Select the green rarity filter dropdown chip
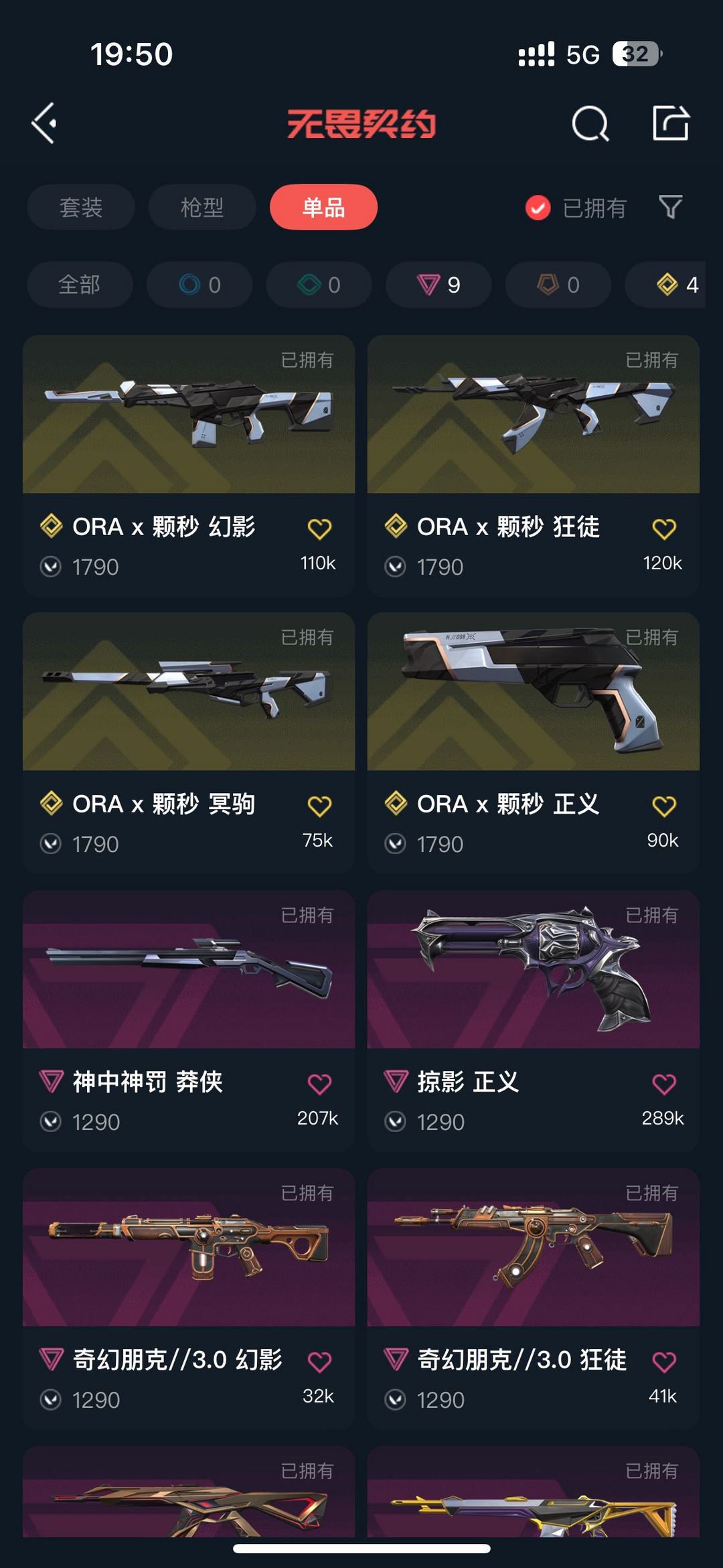The height and width of the screenshot is (1568, 723). (x=318, y=285)
